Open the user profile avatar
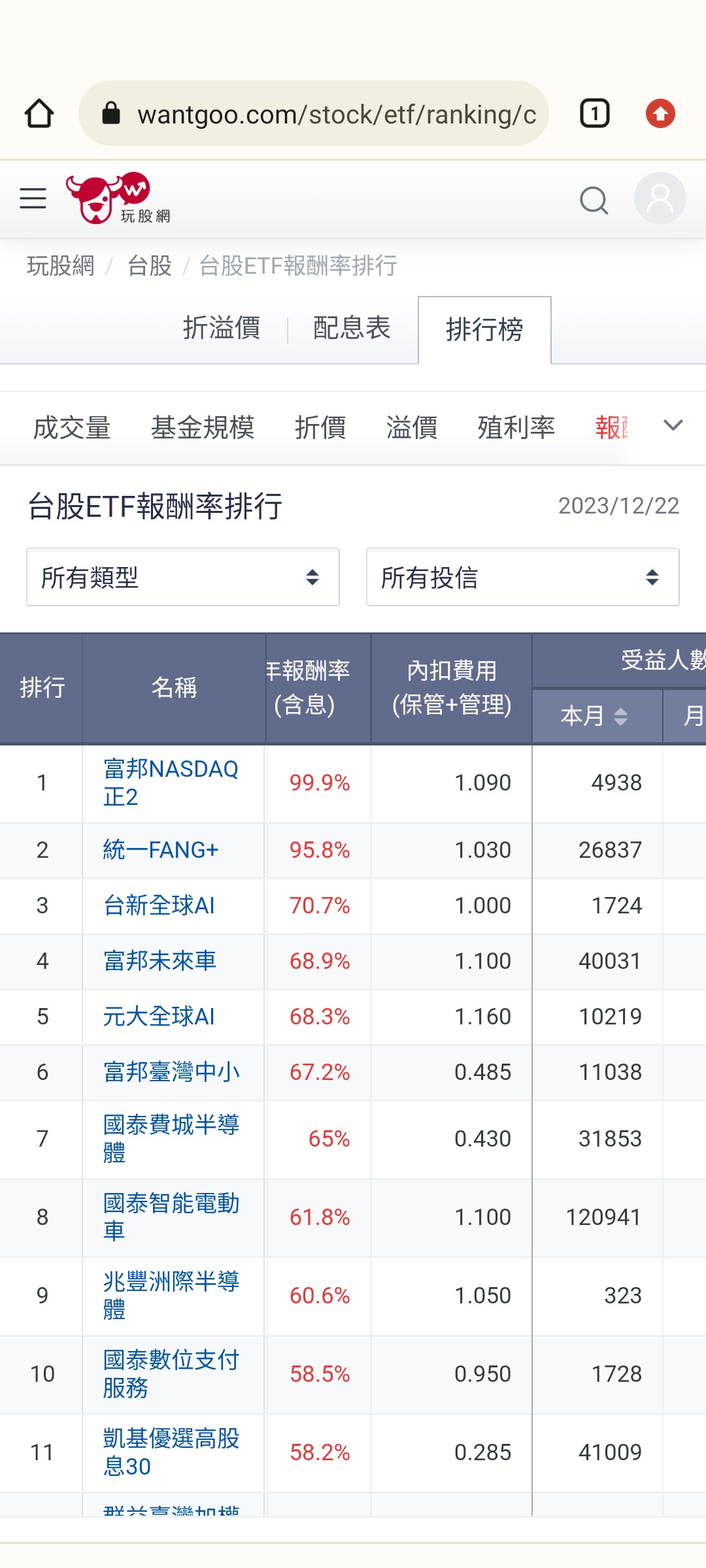The height and width of the screenshot is (1568, 706). point(660,199)
